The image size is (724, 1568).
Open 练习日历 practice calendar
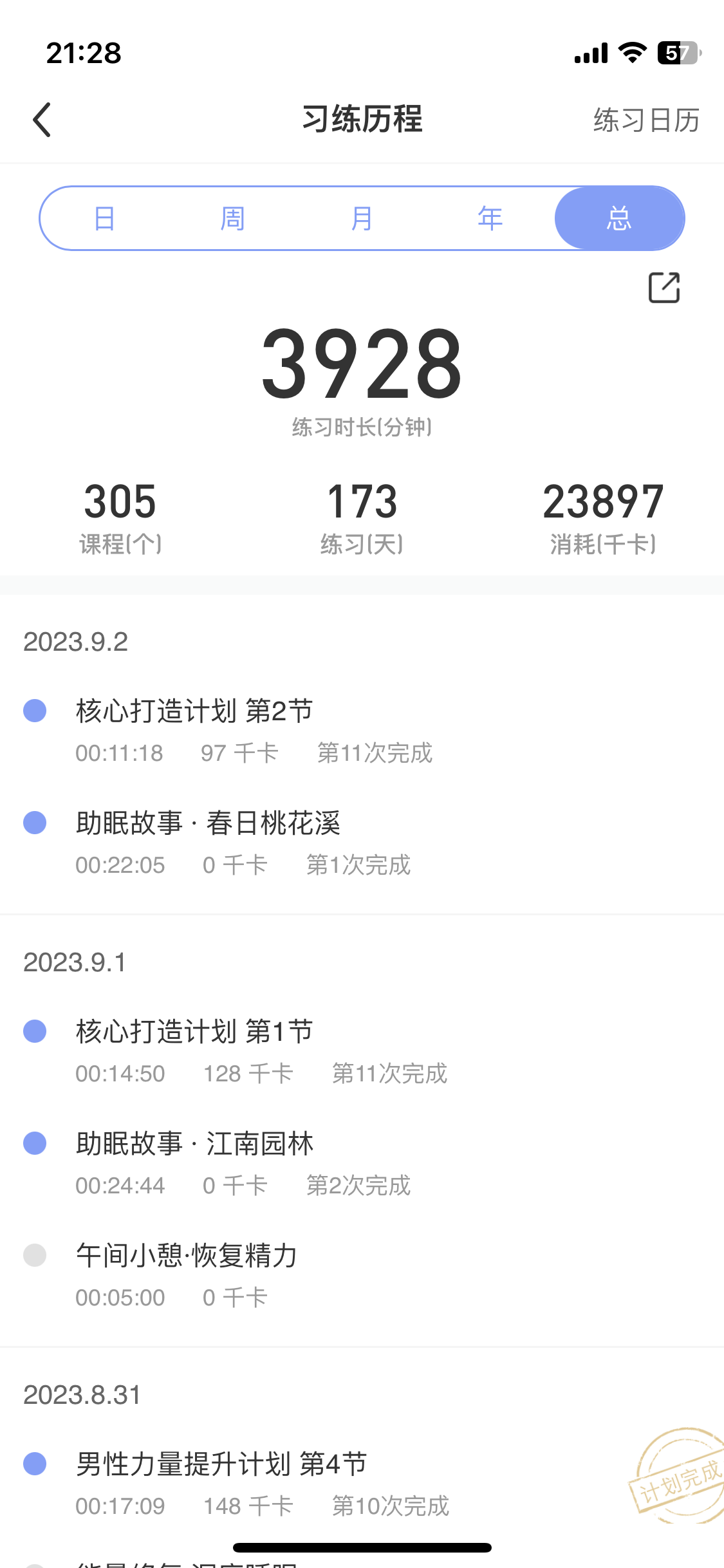pos(646,120)
